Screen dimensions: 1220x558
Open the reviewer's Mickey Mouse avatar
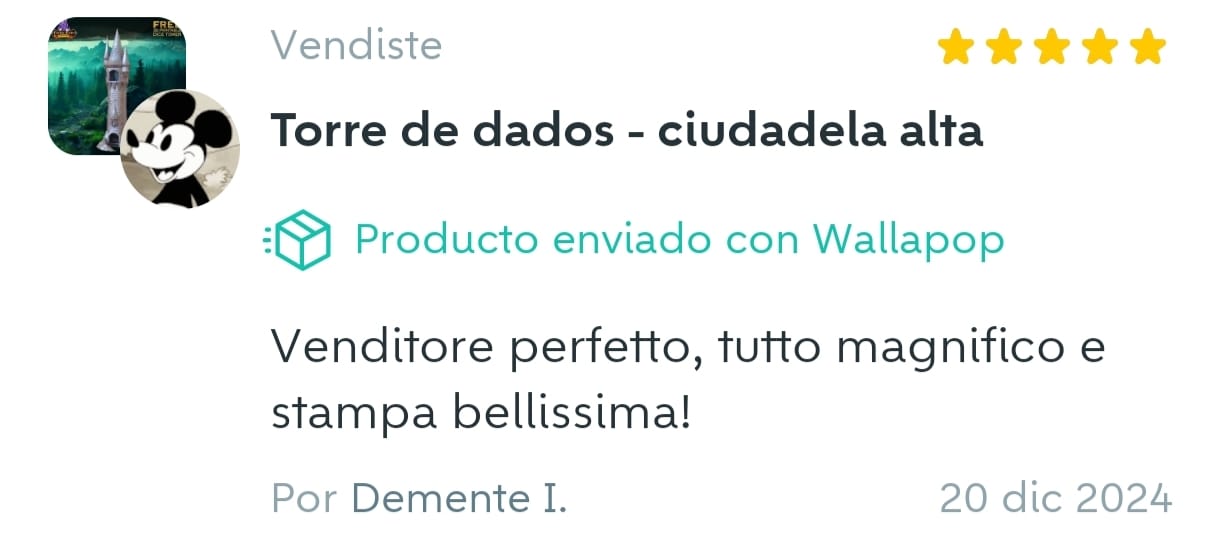click(180, 150)
